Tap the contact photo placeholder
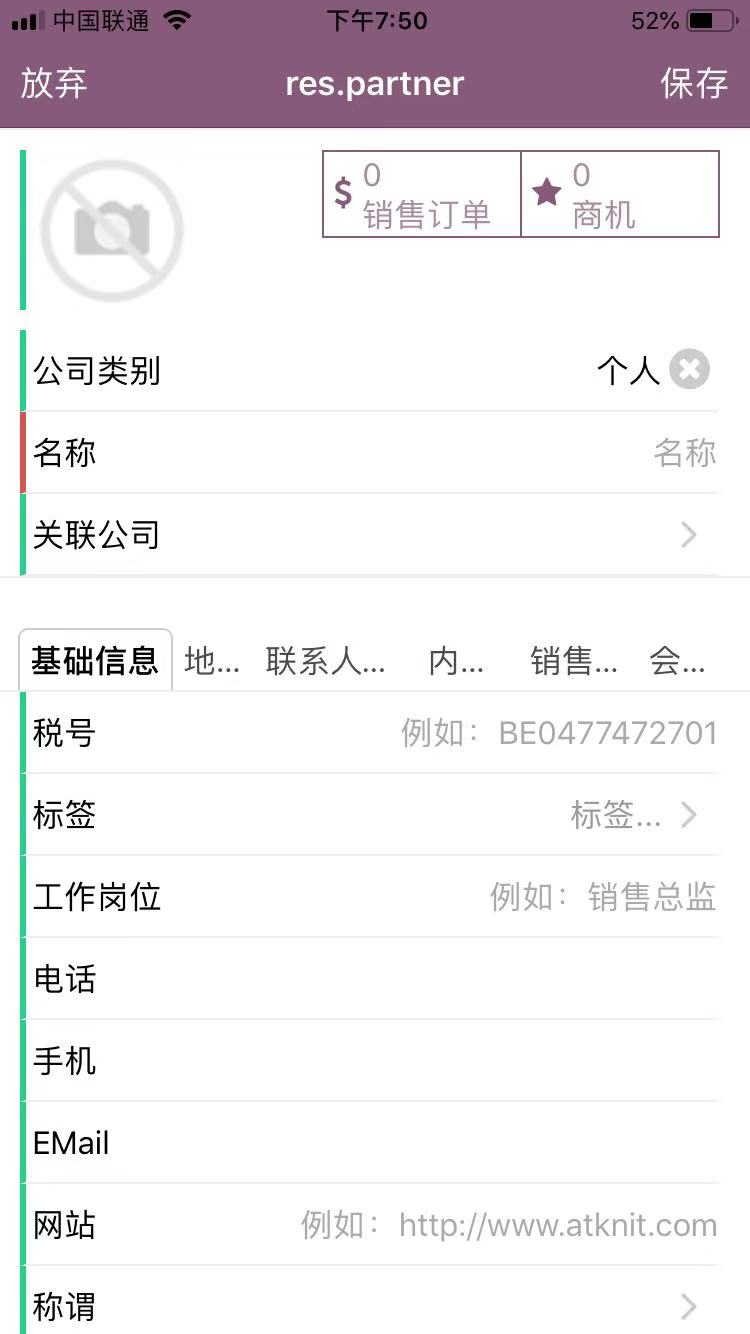 (112, 230)
